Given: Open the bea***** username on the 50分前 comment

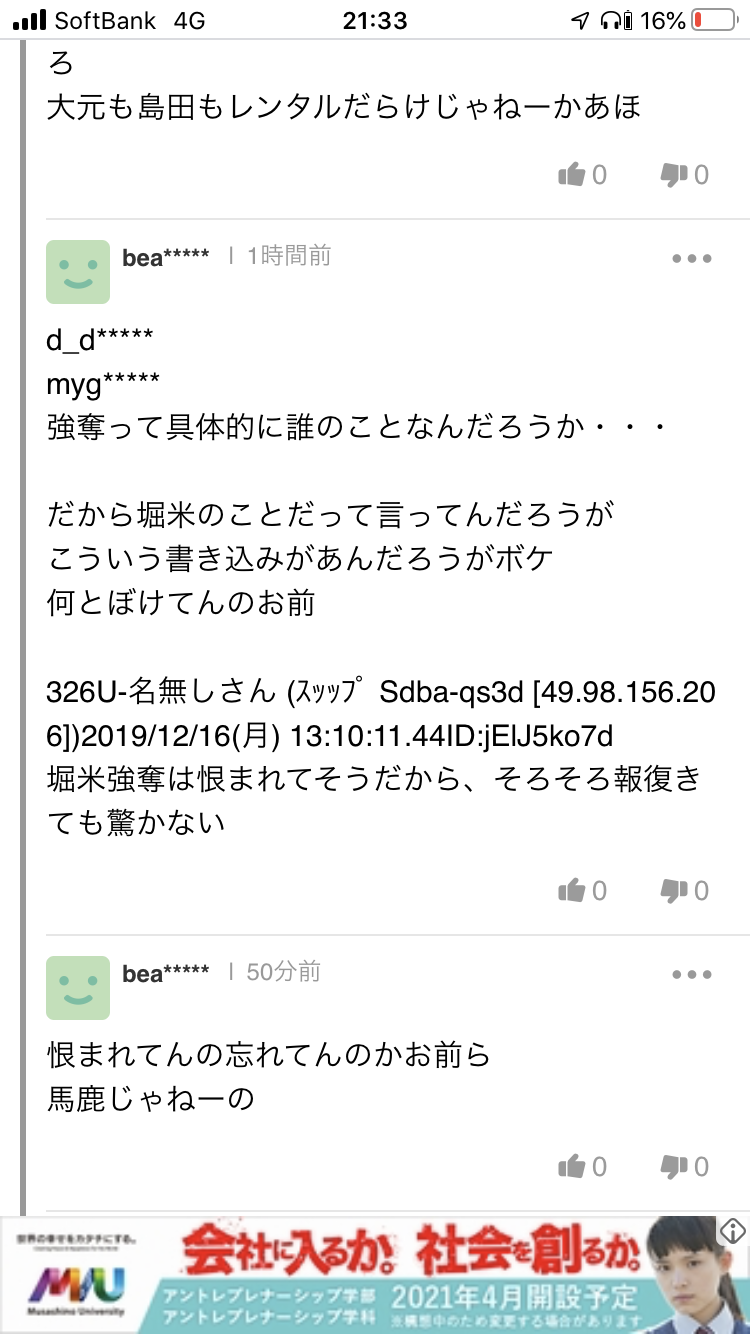Looking at the screenshot, I should coord(166,973).
